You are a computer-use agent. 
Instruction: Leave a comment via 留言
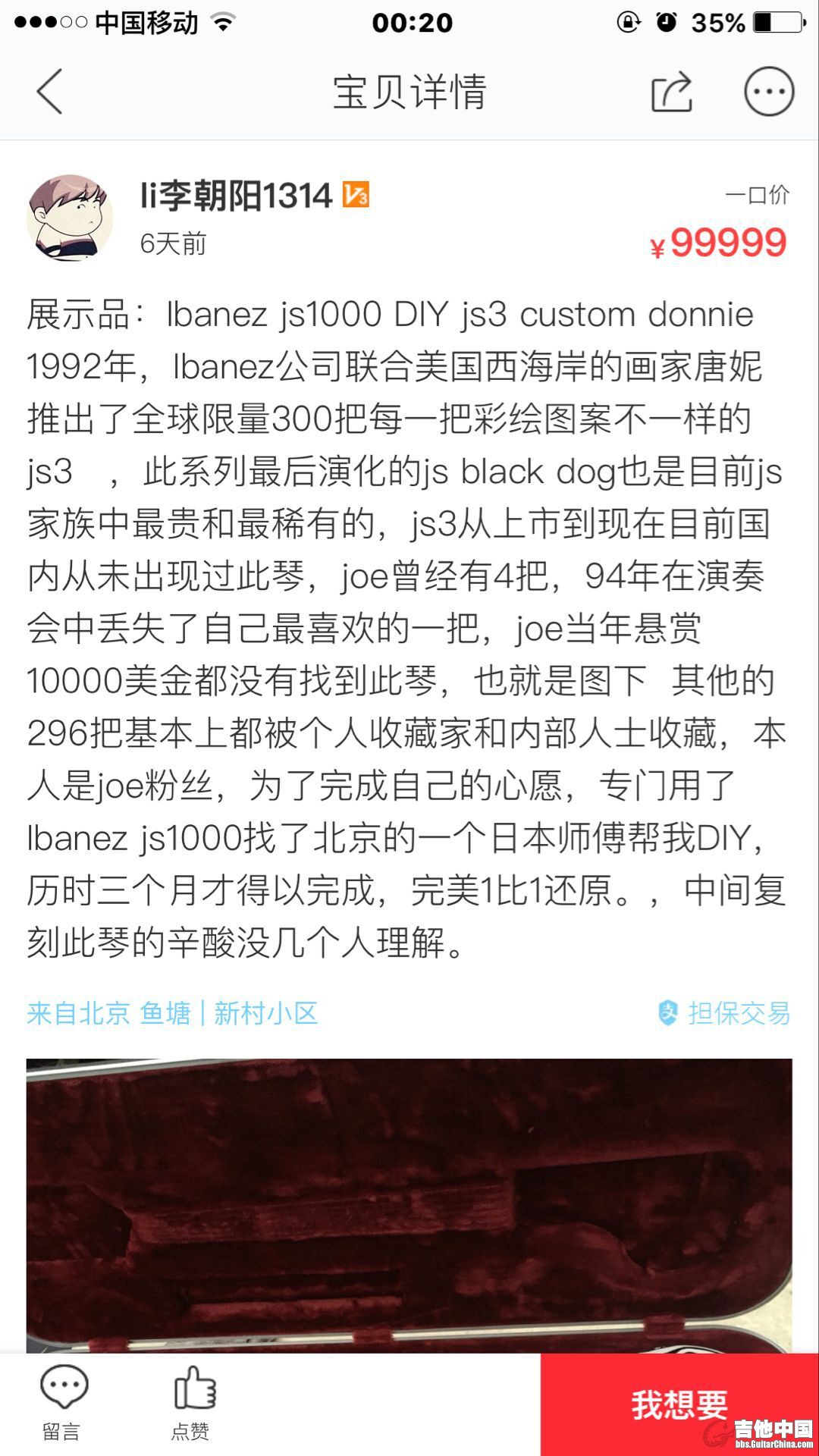(63, 1403)
